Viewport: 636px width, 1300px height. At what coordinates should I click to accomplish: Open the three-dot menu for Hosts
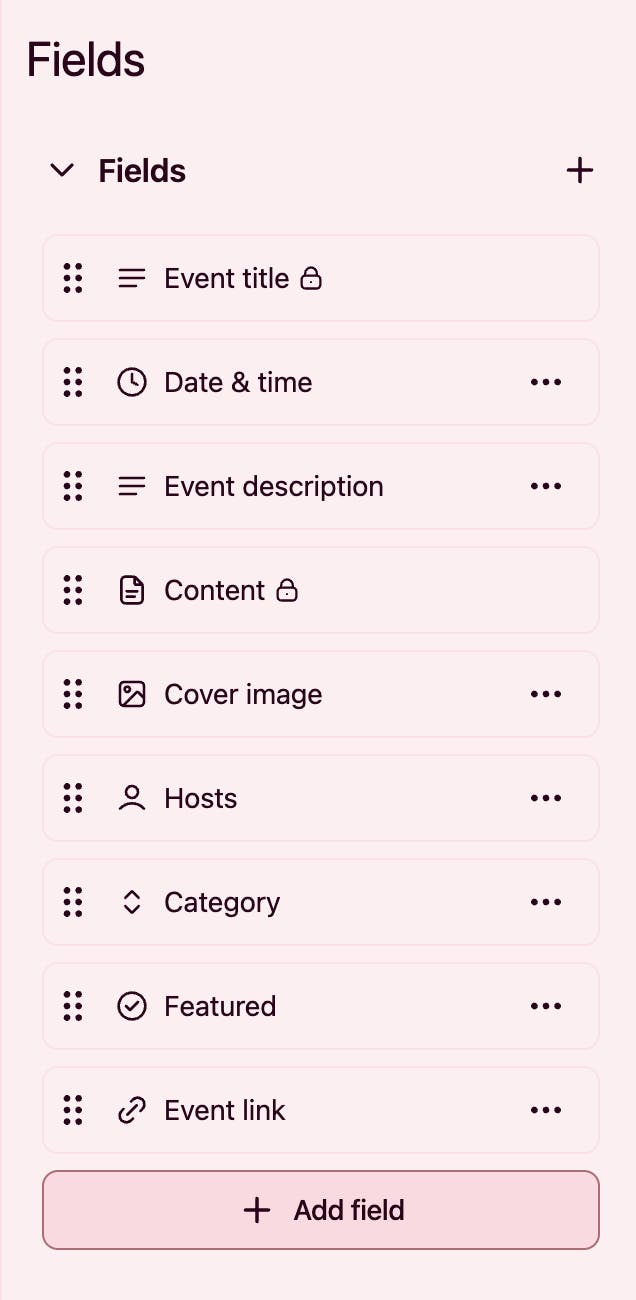point(546,799)
